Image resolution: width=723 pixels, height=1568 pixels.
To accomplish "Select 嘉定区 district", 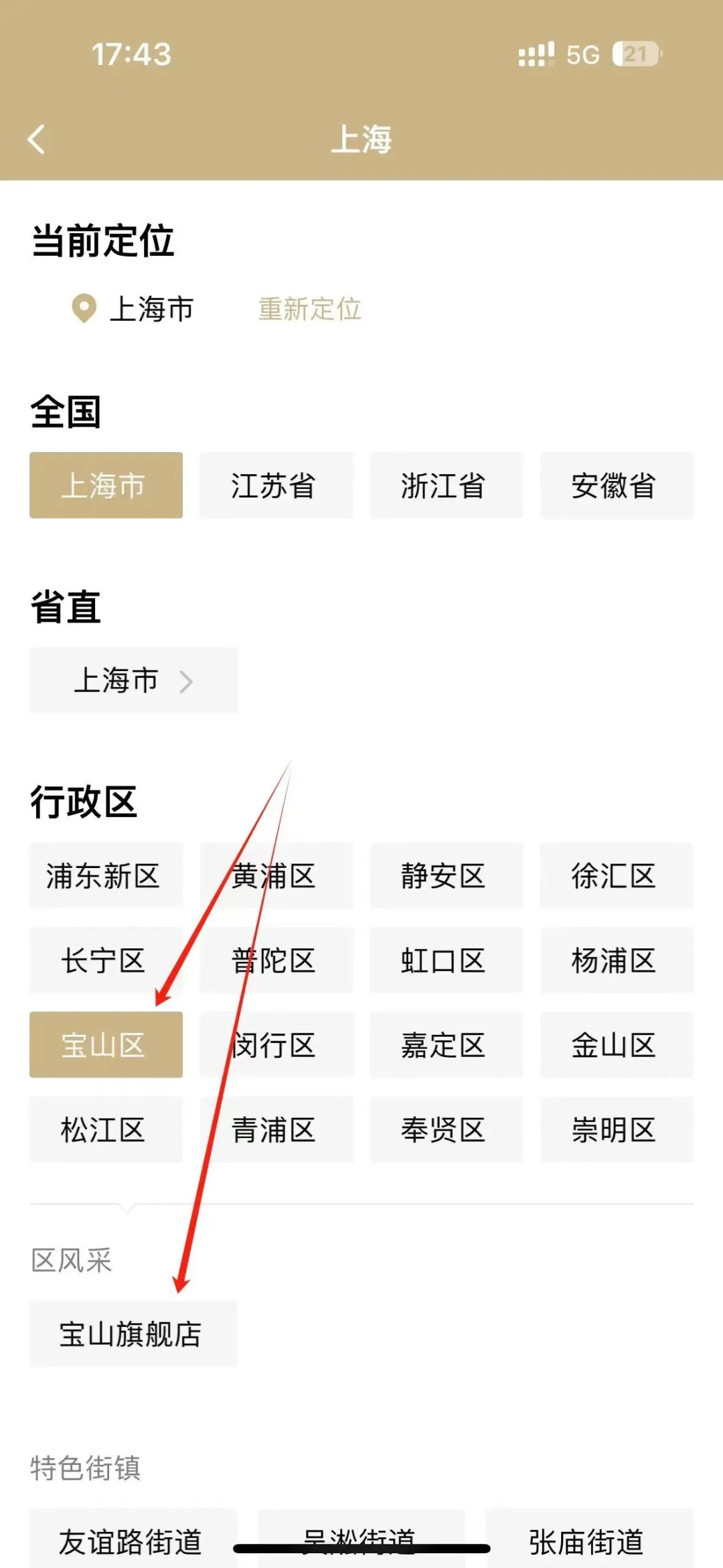I will [x=446, y=1045].
